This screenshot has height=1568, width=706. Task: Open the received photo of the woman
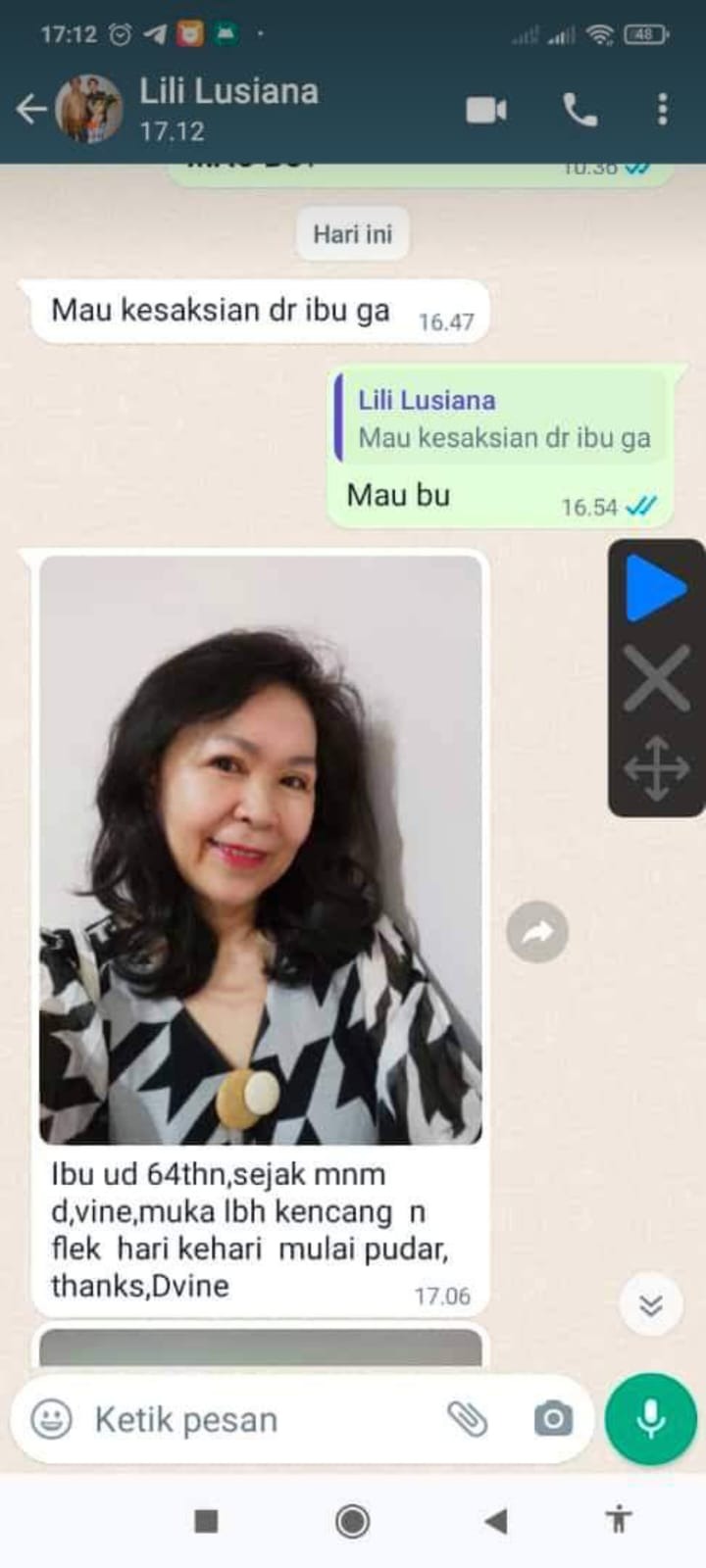click(260, 849)
